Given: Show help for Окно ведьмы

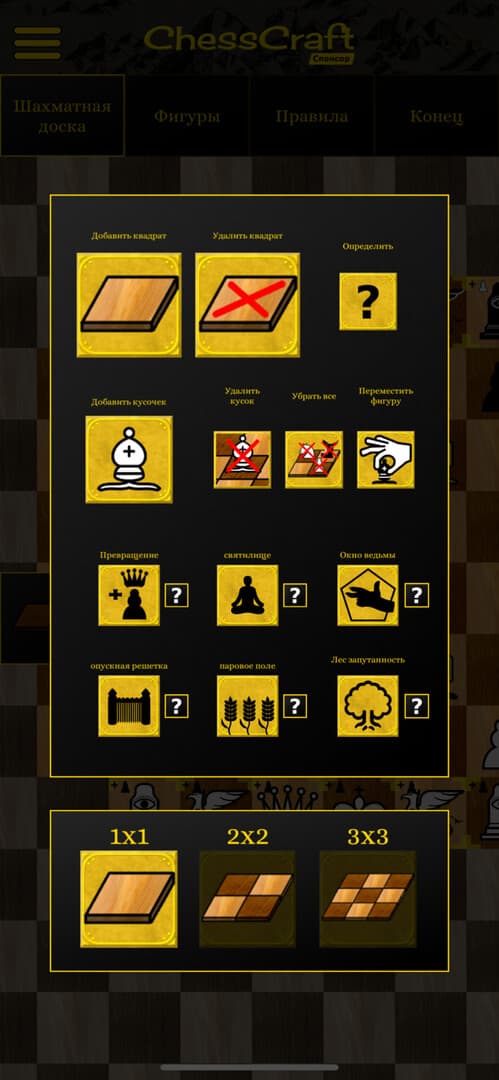Looking at the screenshot, I should point(416,595).
